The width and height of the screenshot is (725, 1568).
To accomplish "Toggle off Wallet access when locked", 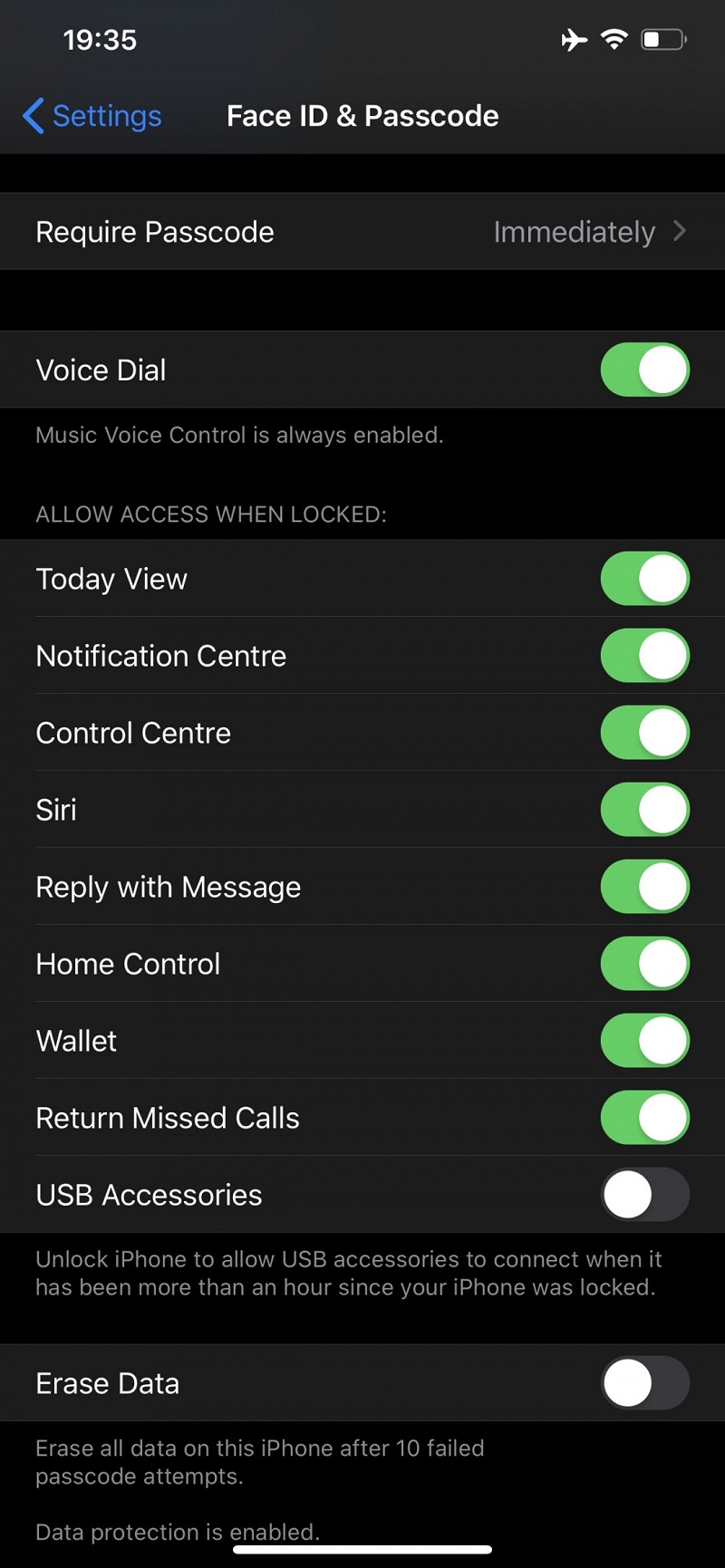I will pyautogui.click(x=643, y=1041).
